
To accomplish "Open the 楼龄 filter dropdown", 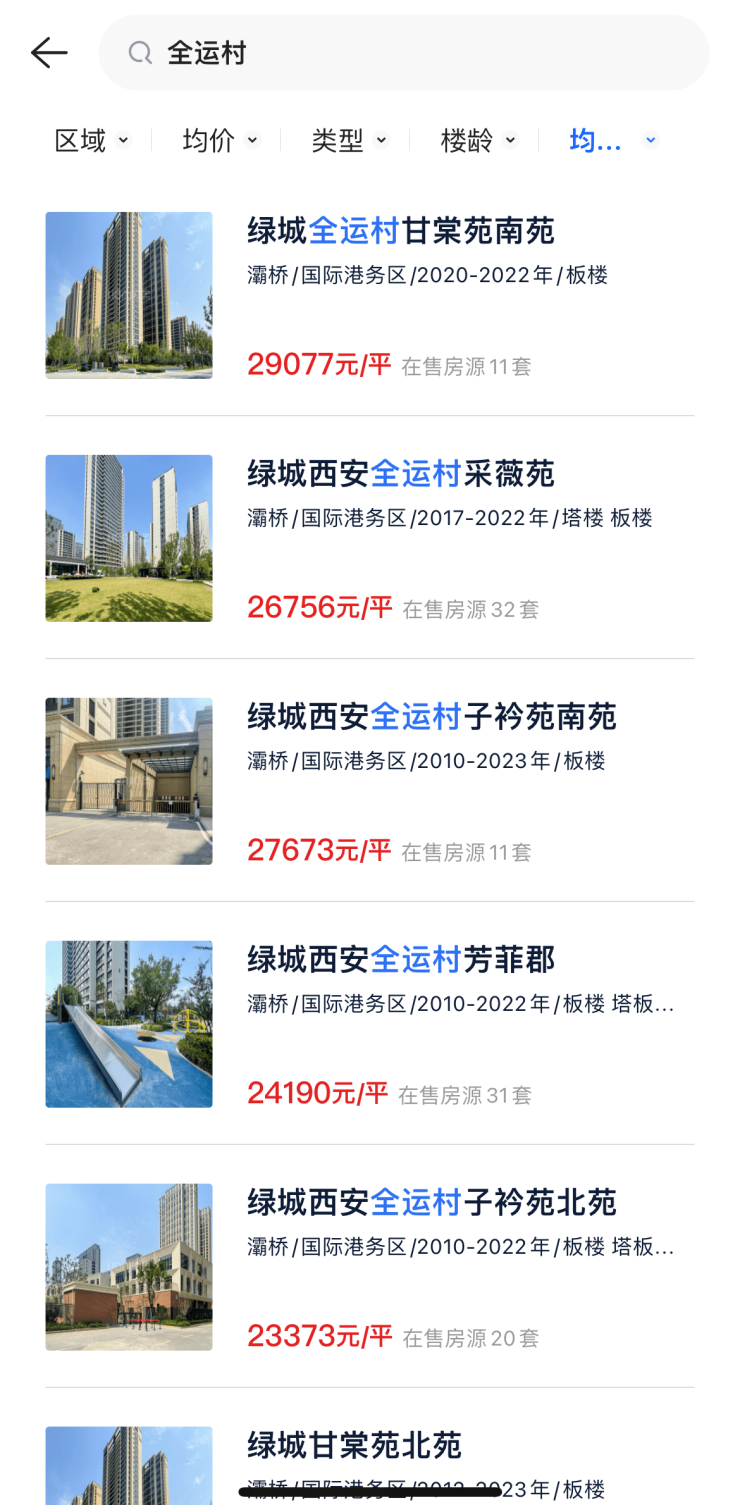I will 478,141.
